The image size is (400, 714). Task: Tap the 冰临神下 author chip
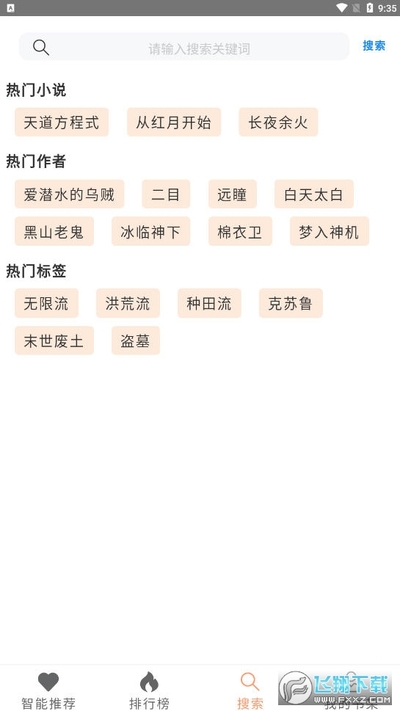pyautogui.click(x=151, y=231)
